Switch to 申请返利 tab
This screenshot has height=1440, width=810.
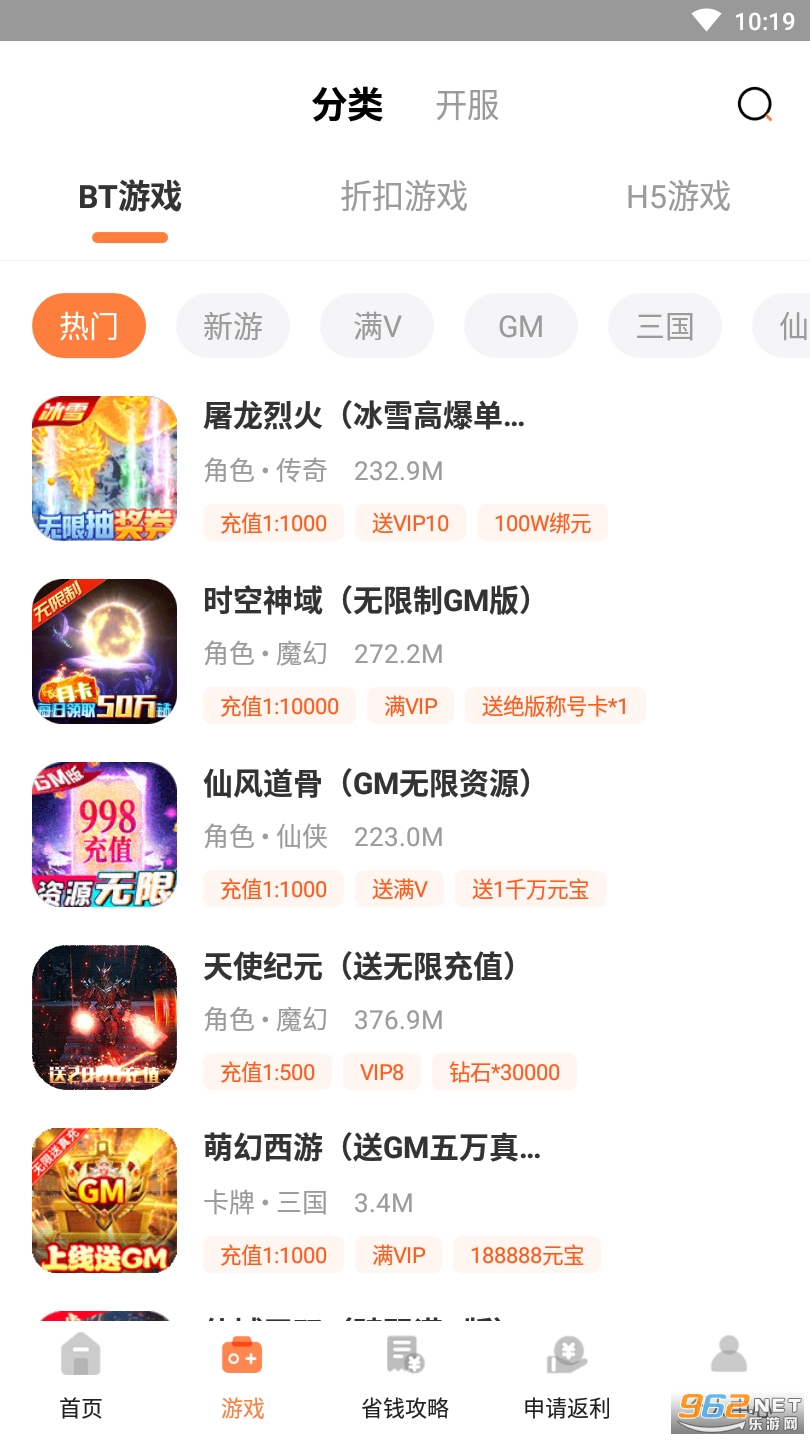coord(567,1378)
